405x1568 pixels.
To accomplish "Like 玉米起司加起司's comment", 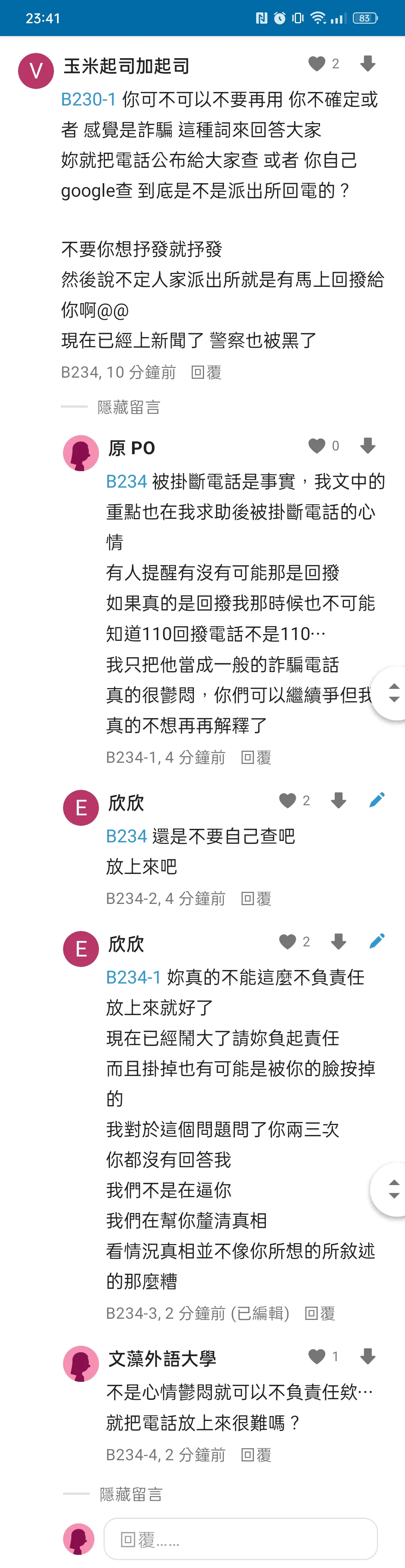I will tap(317, 63).
